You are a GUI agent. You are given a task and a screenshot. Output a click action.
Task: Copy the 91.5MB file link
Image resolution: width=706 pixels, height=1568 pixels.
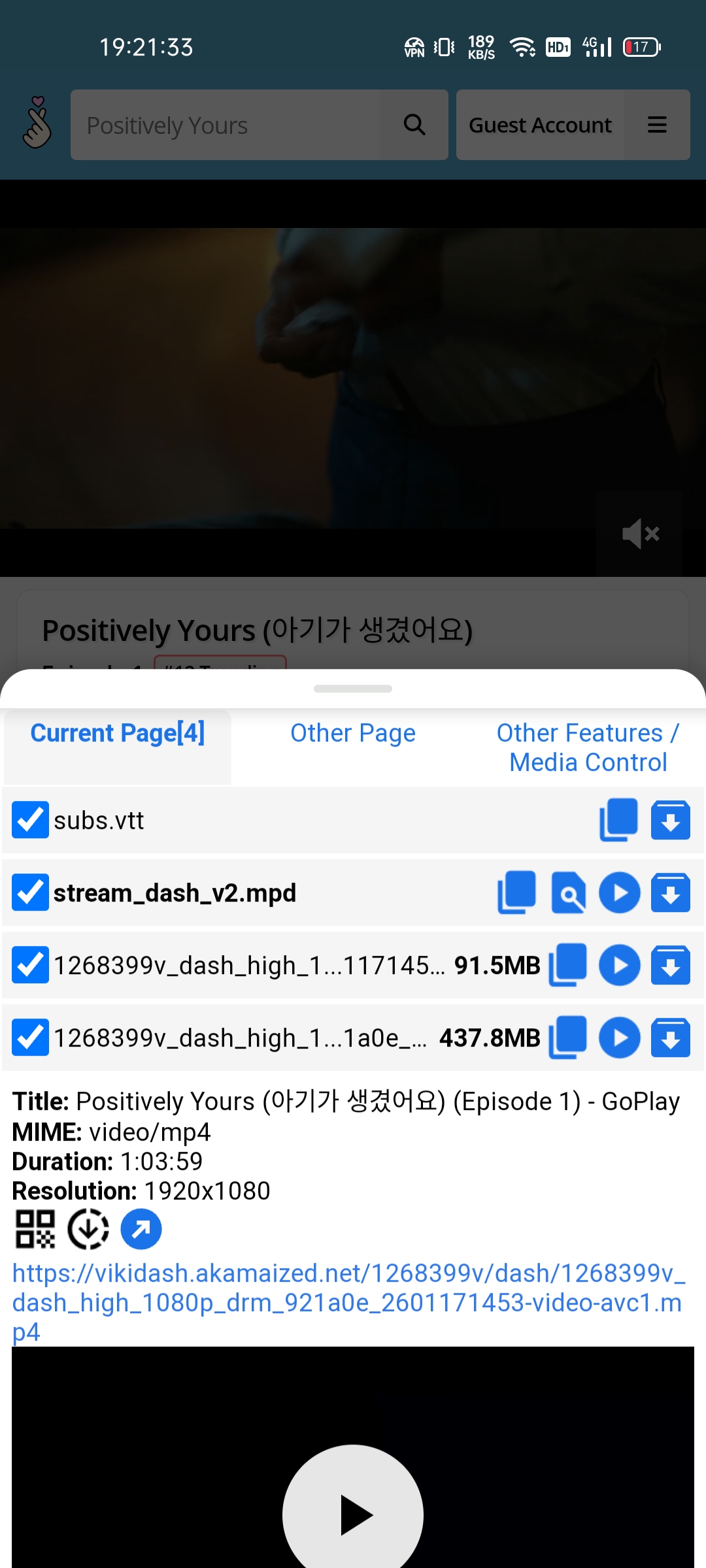point(568,965)
